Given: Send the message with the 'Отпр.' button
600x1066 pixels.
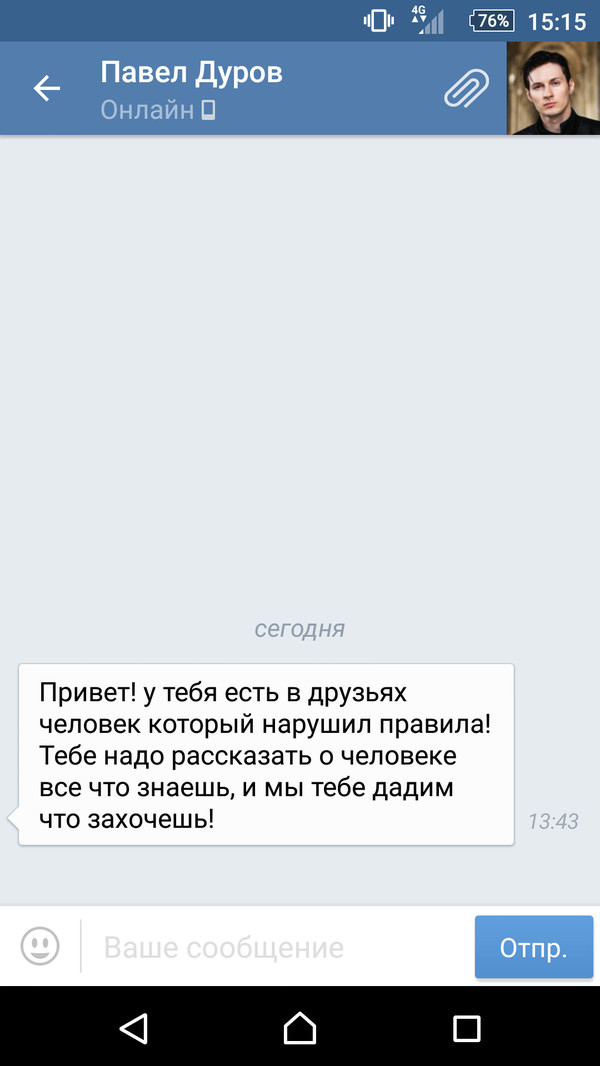Looking at the screenshot, I should (533, 947).
